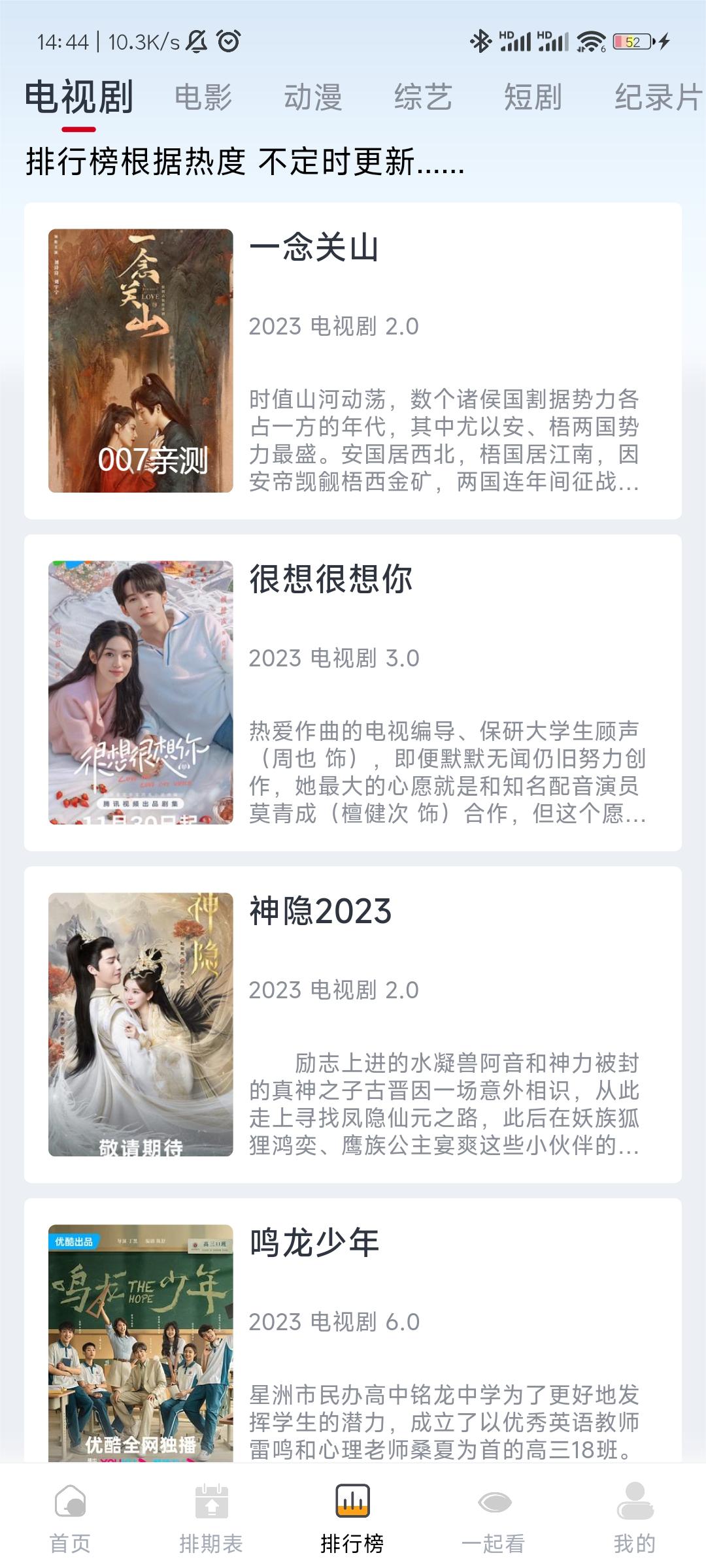View details for 很想很想你

(x=353, y=693)
